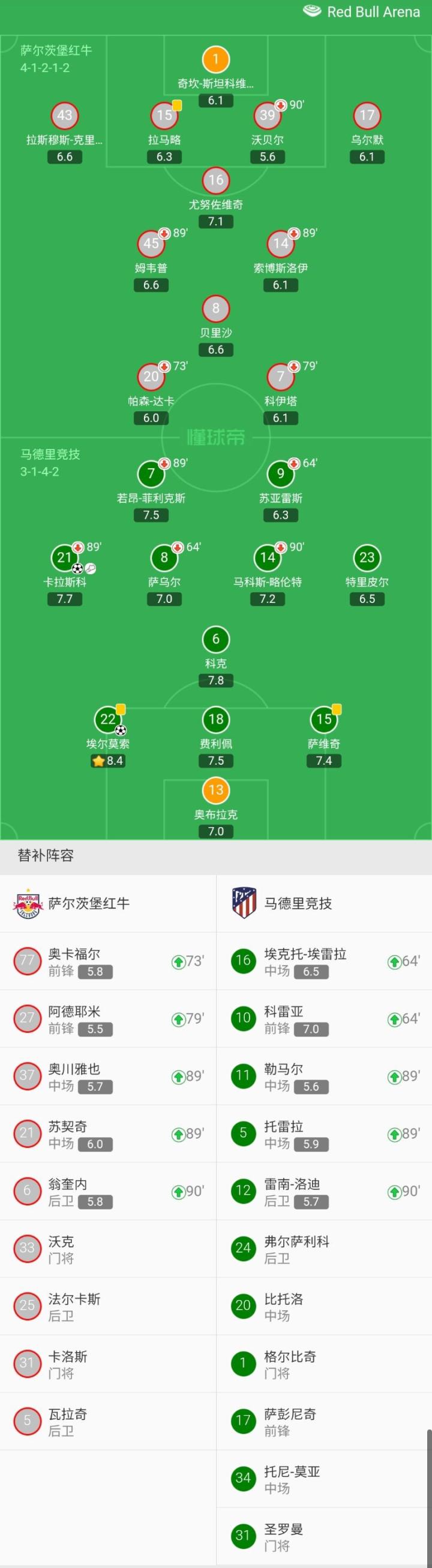Open bench player 瓦拉奇 row
Screen dimensions: 432x1568
pyautogui.click(x=108, y=1422)
